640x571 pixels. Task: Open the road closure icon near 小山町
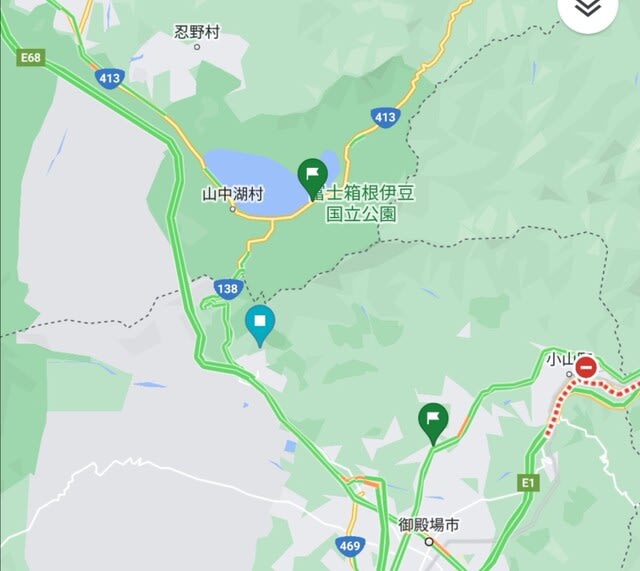click(x=588, y=369)
